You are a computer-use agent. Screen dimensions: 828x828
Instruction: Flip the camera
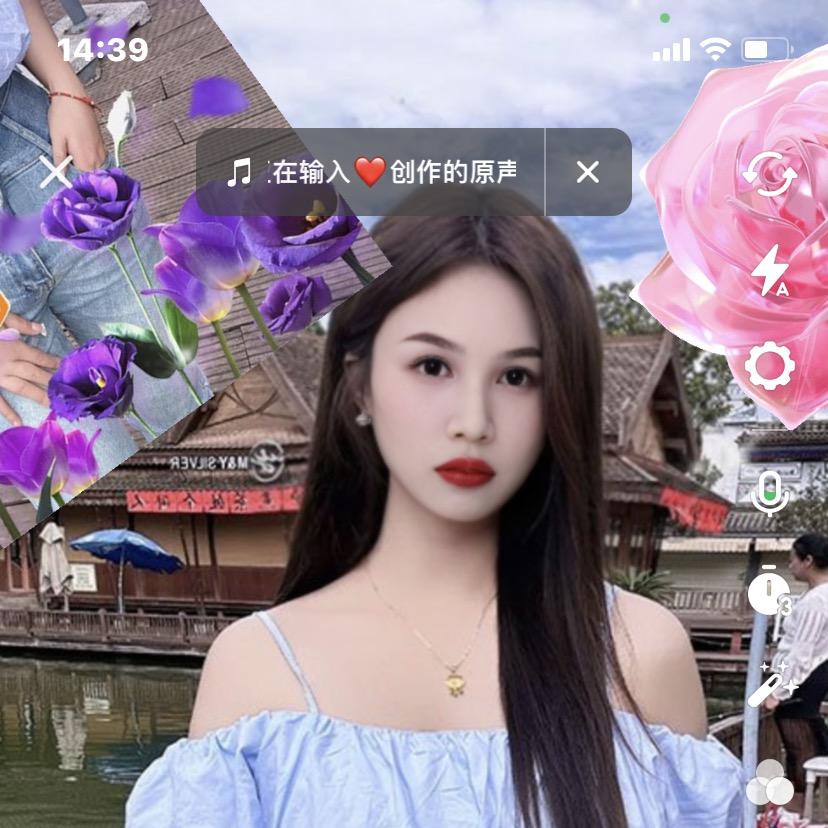tap(769, 174)
